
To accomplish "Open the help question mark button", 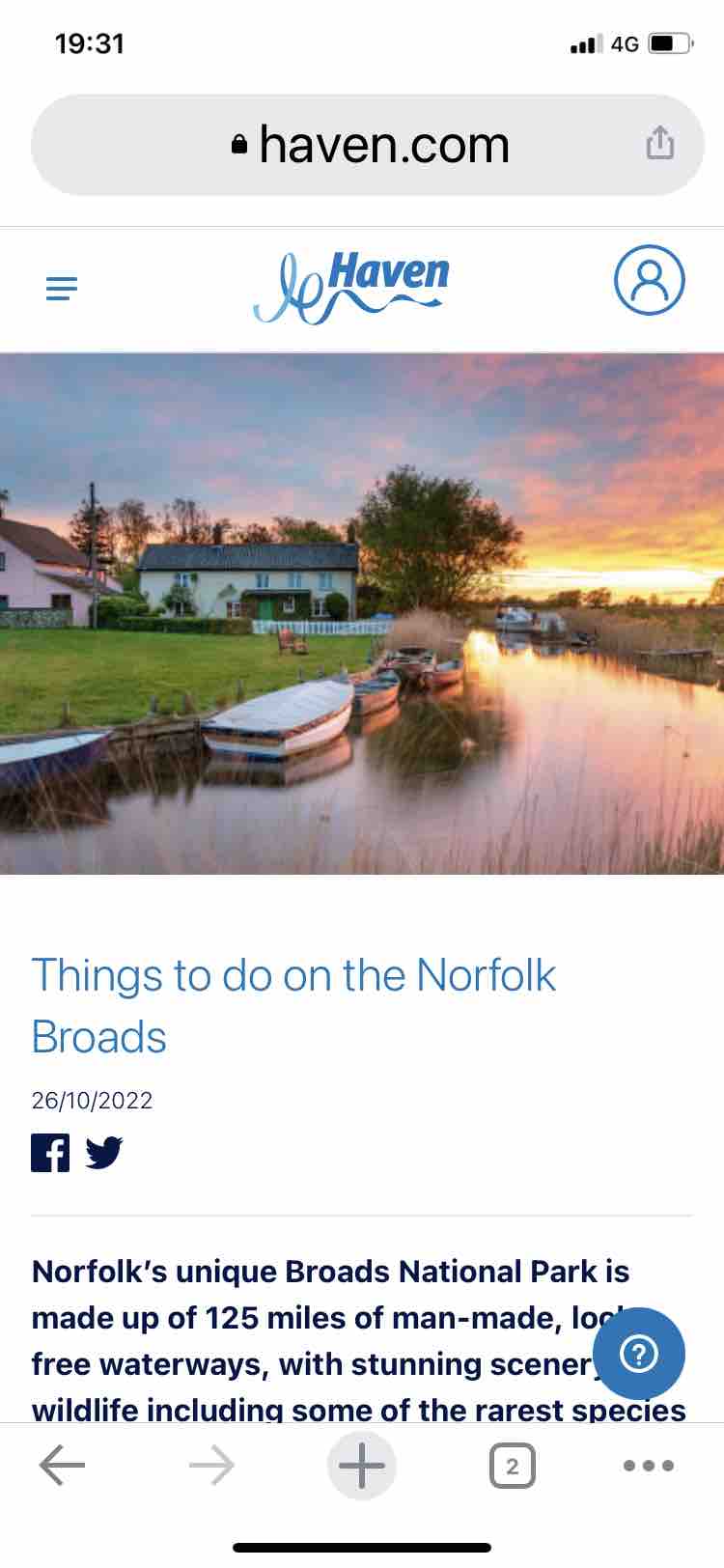I will coord(638,1354).
